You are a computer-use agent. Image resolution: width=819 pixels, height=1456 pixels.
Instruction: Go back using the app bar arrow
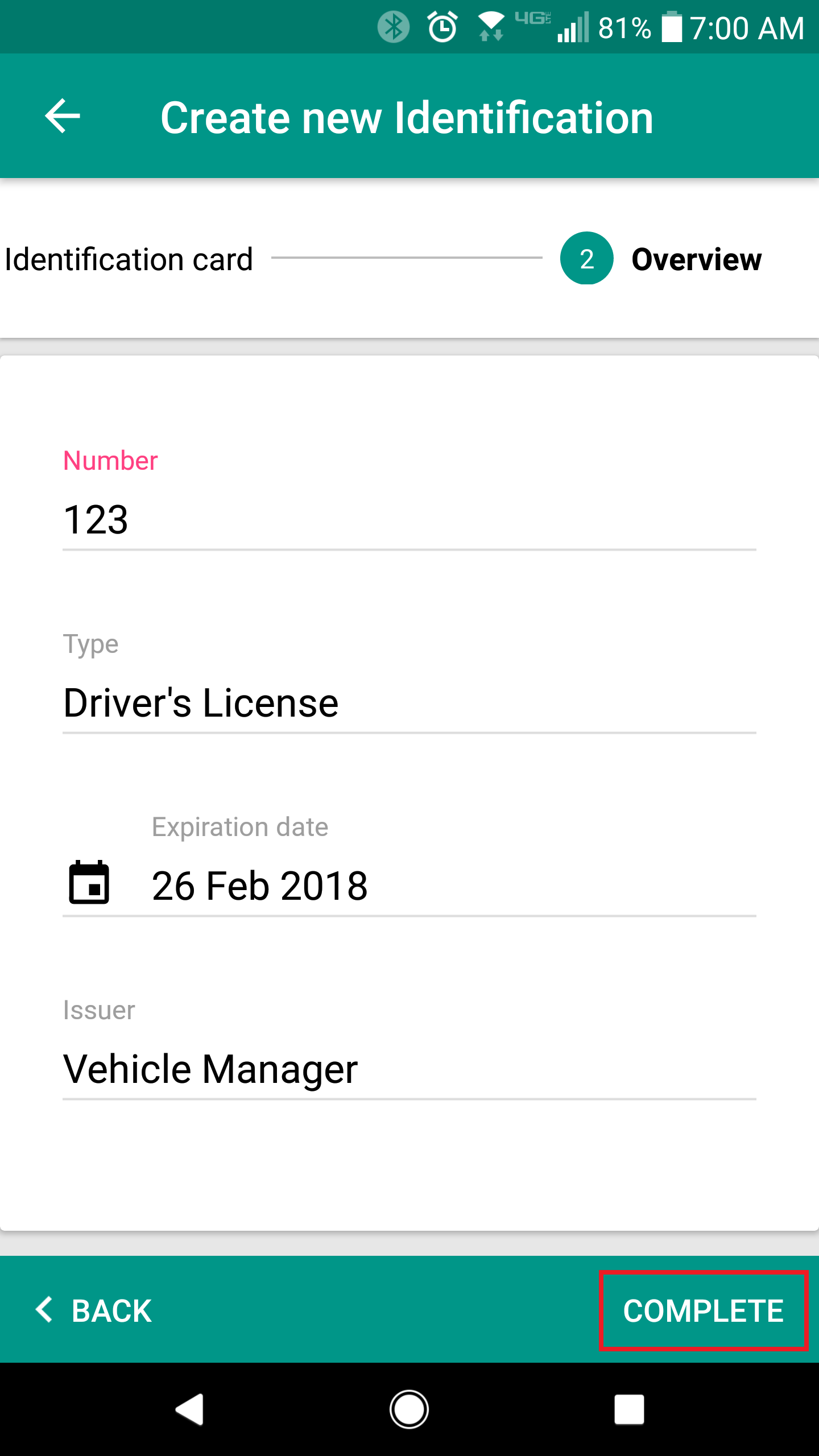click(63, 116)
